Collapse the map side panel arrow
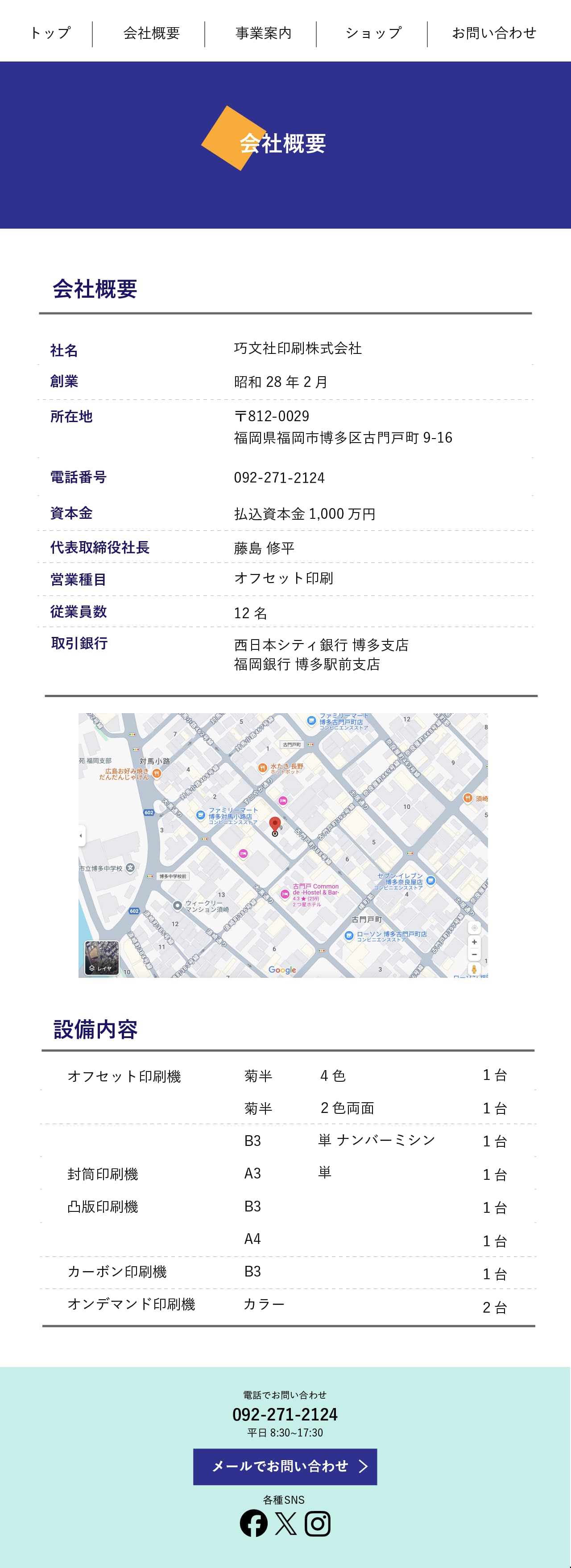 pyautogui.click(x=81, y=836)
